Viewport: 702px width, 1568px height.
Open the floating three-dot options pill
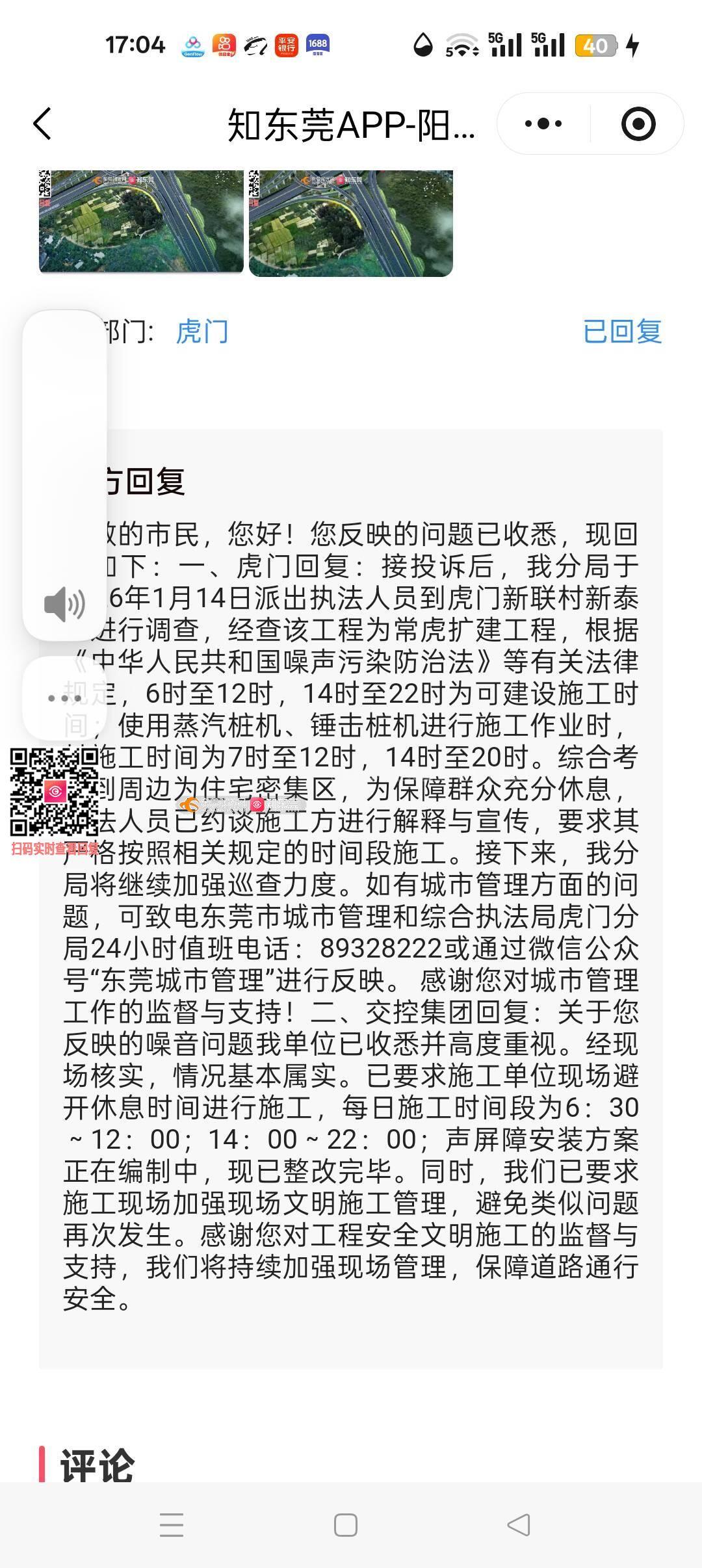point(64,699)
